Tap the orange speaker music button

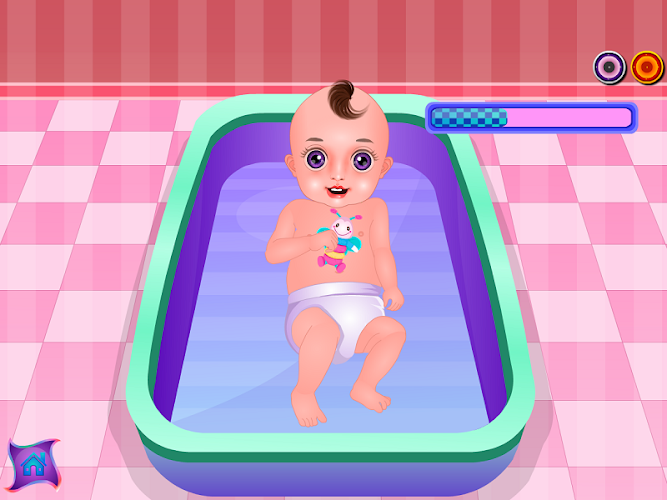click(x=646, y=67)
